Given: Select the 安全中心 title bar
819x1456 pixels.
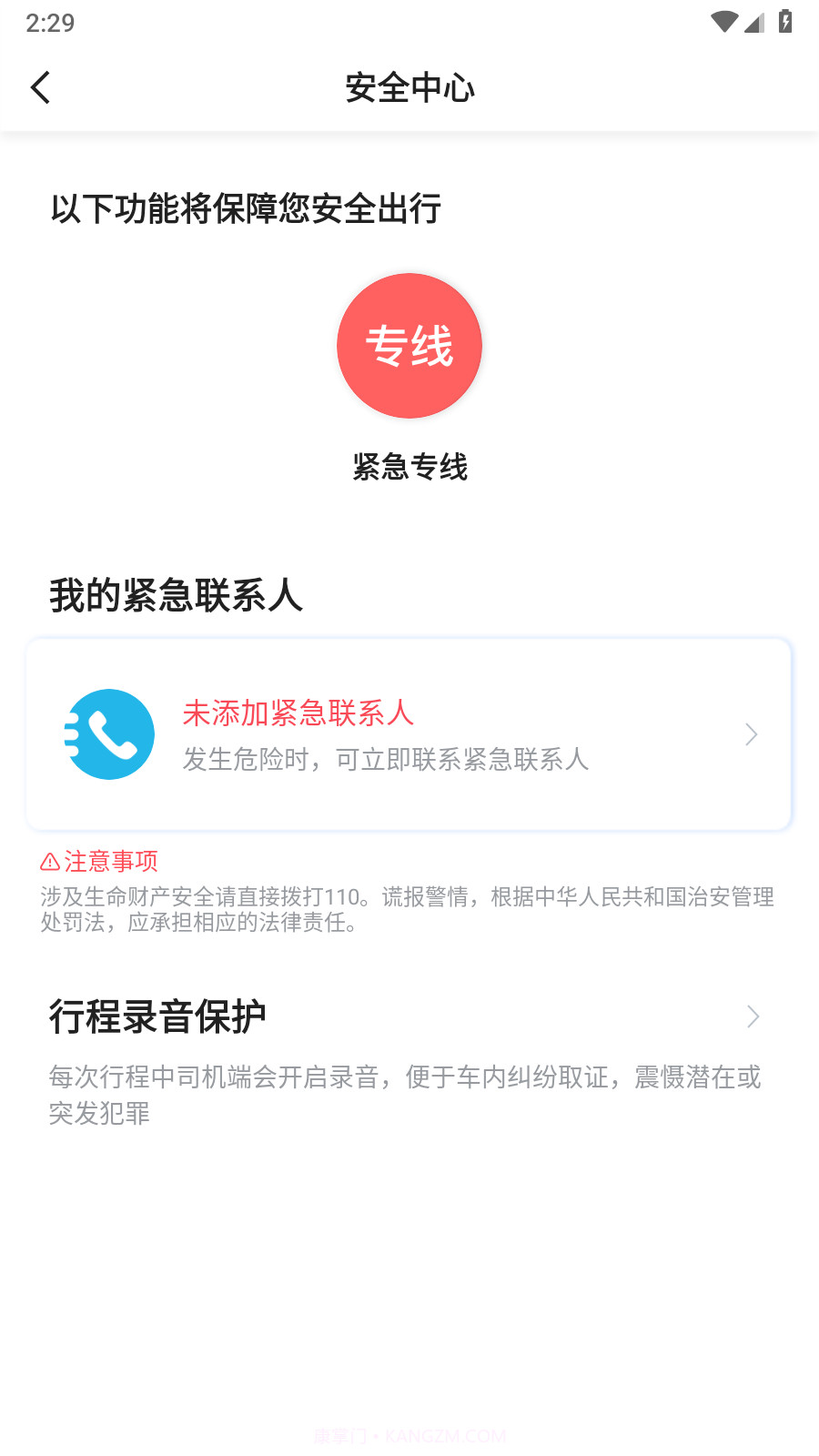Looking at the screenshot, I should pos(409,87).
